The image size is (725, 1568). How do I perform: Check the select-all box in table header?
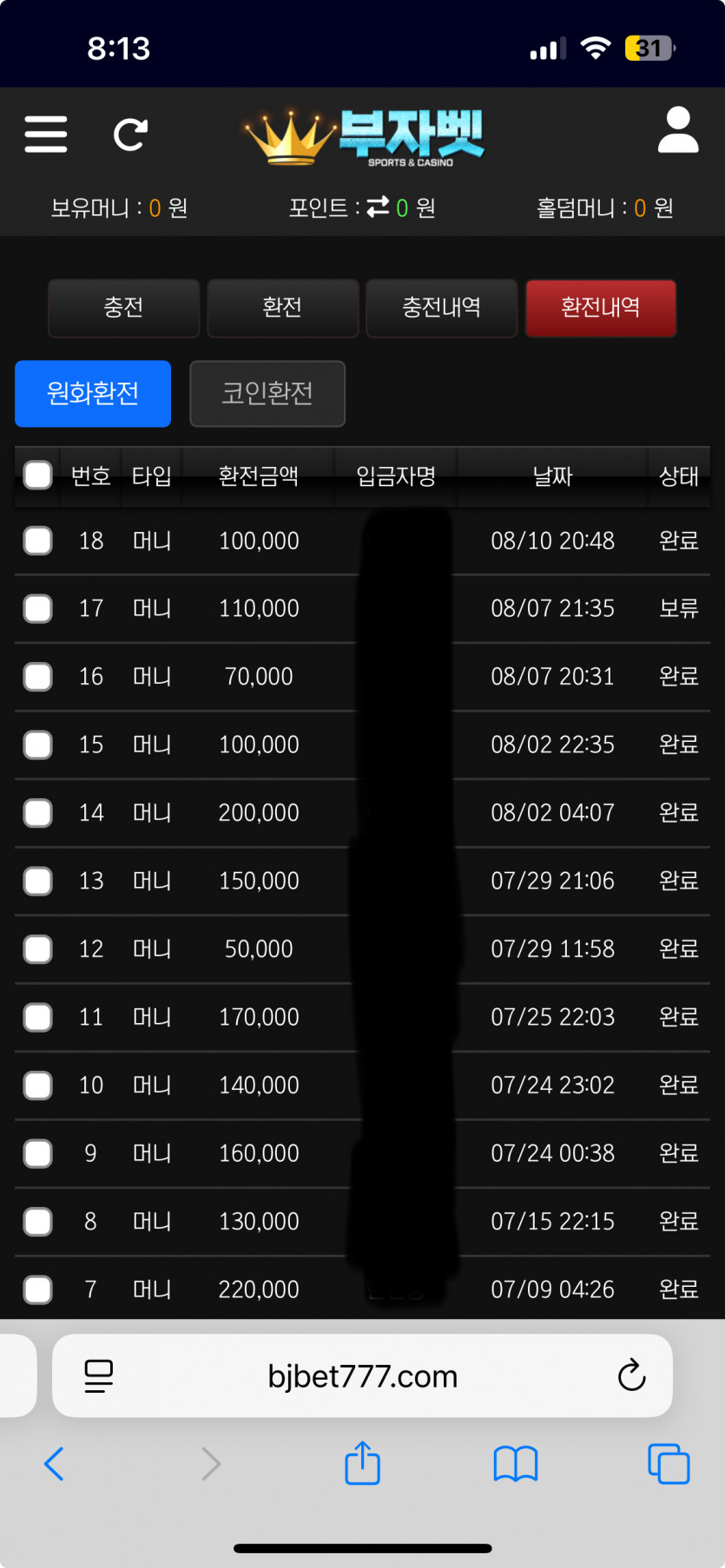tap(38, 476)
